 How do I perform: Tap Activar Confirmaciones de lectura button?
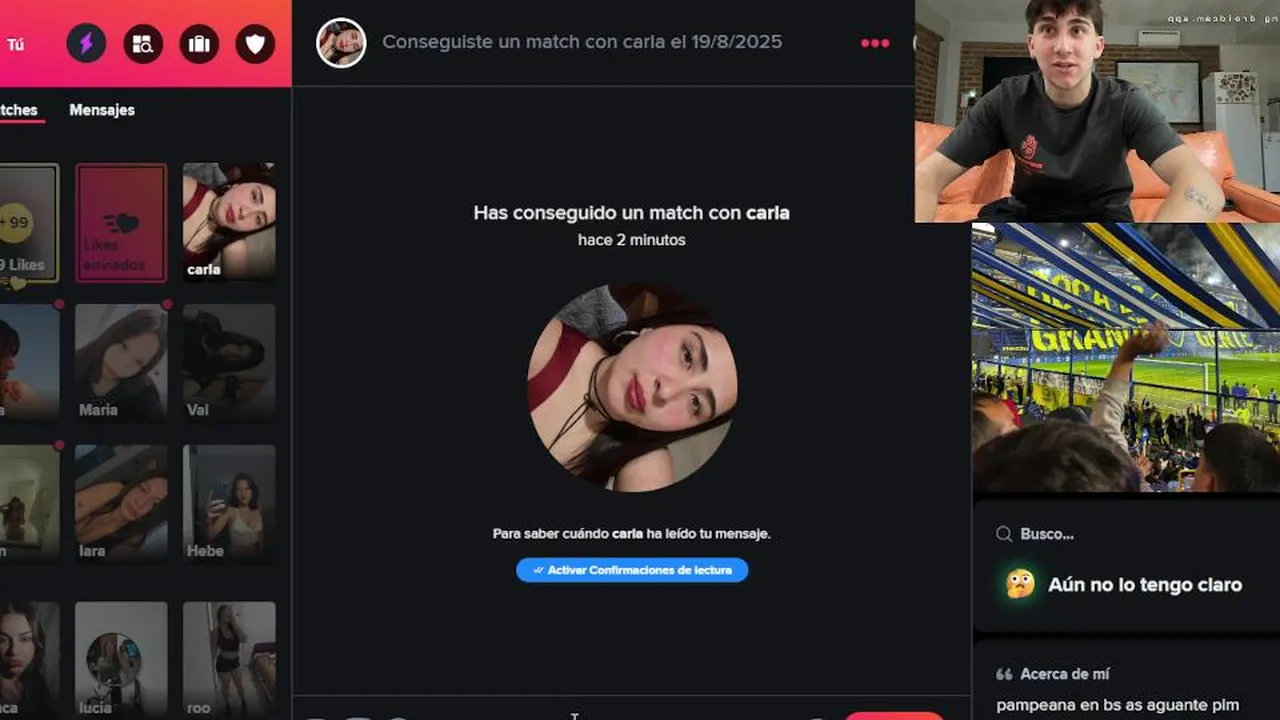[x=632, y=570]
